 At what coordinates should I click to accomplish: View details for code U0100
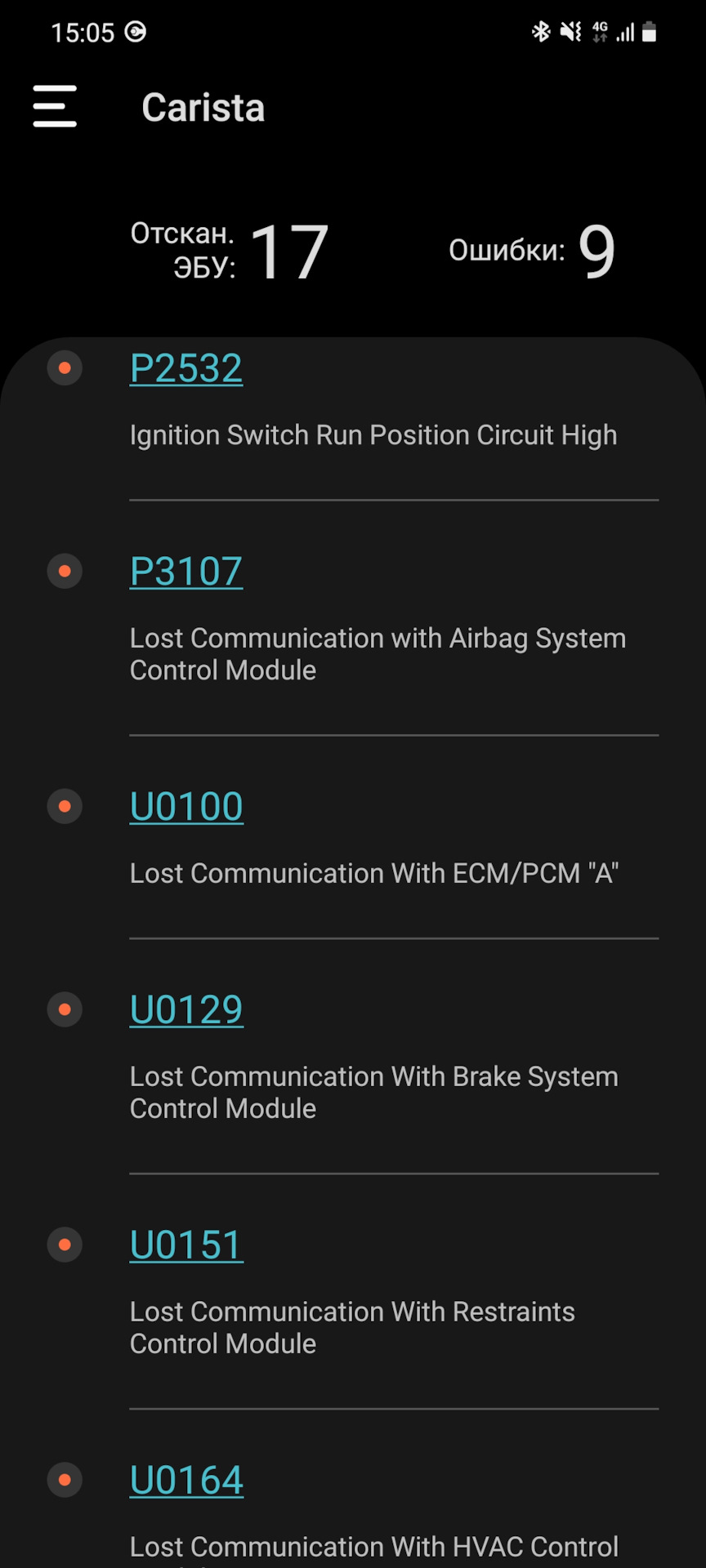(186, 807)
